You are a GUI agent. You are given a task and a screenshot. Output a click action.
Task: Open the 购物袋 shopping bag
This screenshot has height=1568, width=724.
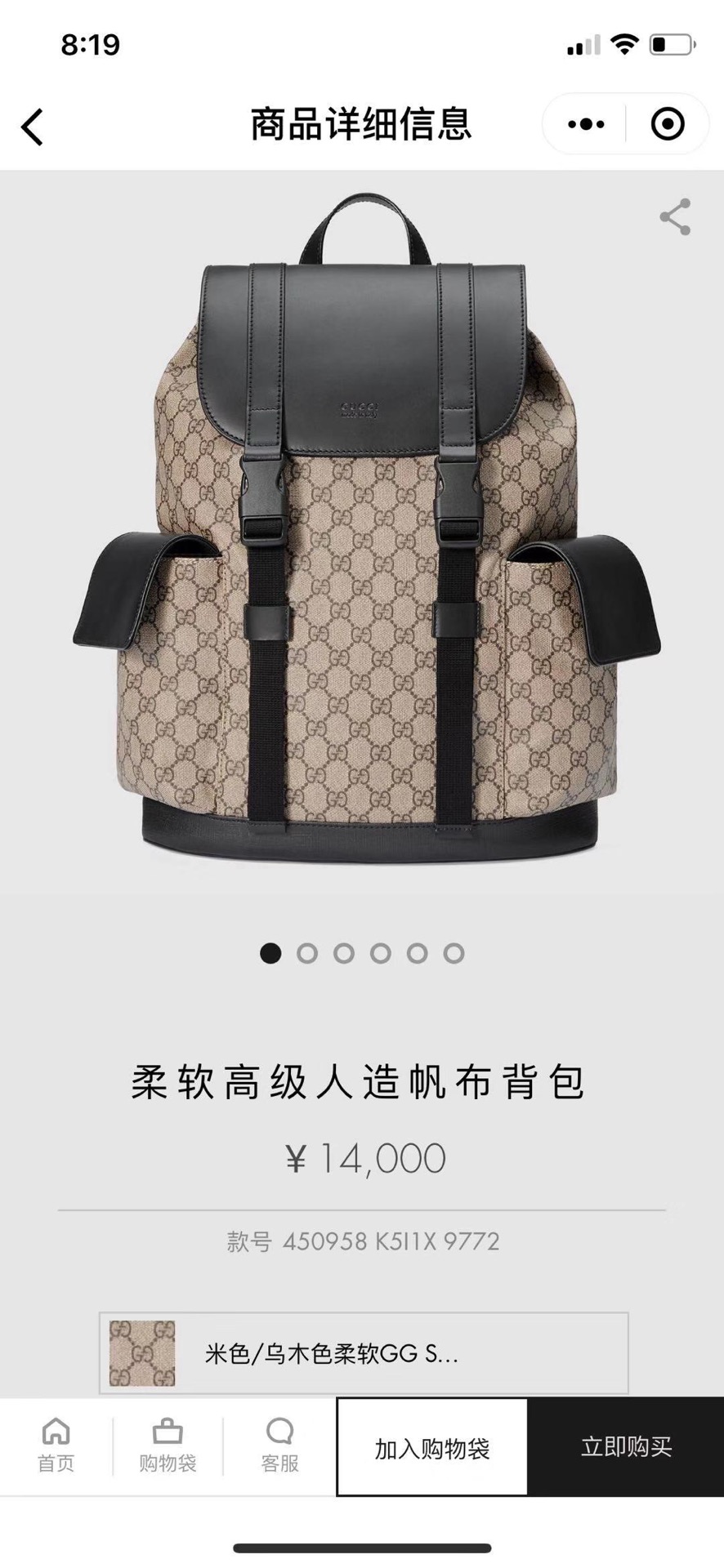coord(168,1446)
